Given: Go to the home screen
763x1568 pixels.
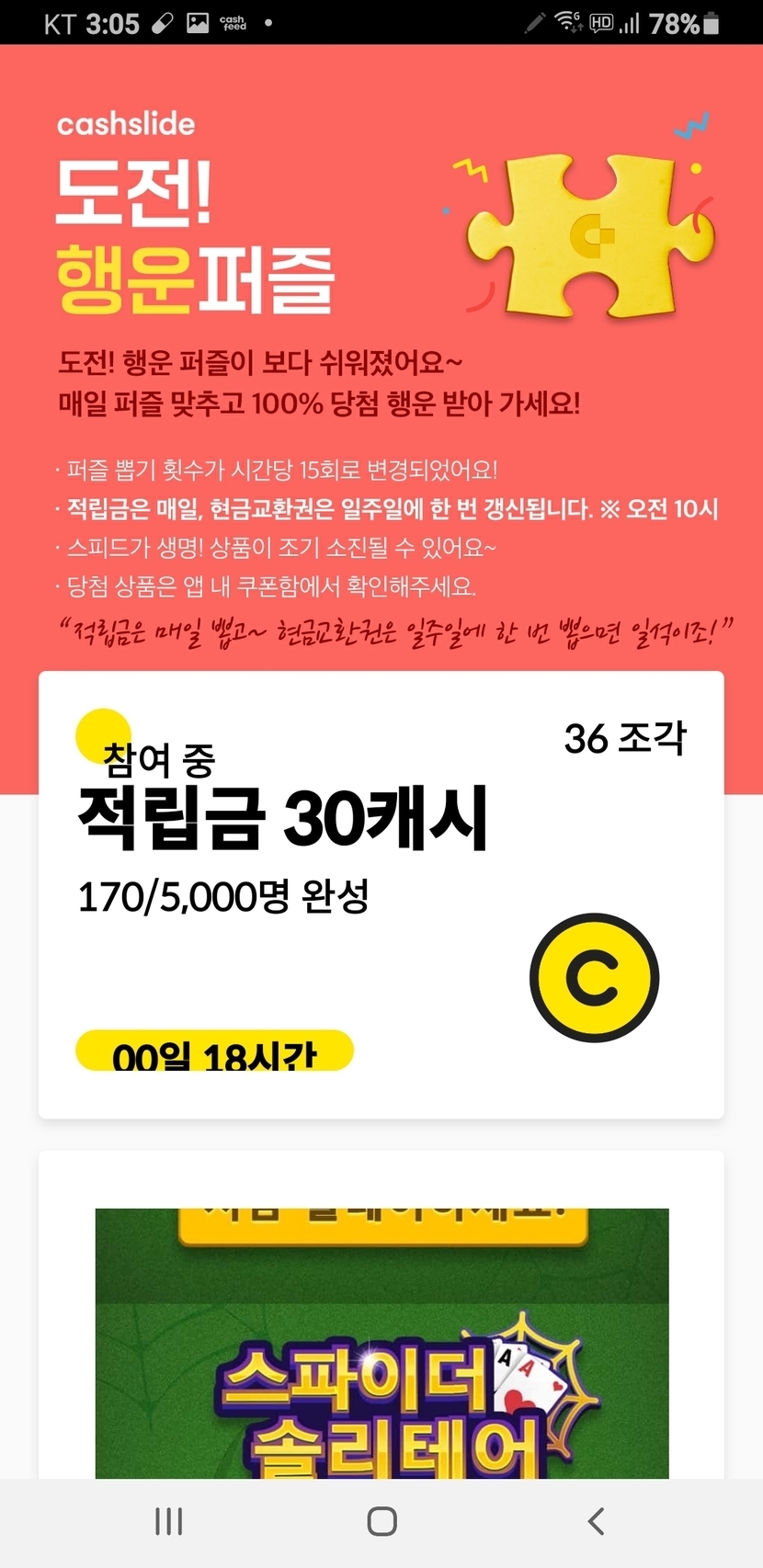Looking at the screenshot, I should click(x=381, y=1521).
